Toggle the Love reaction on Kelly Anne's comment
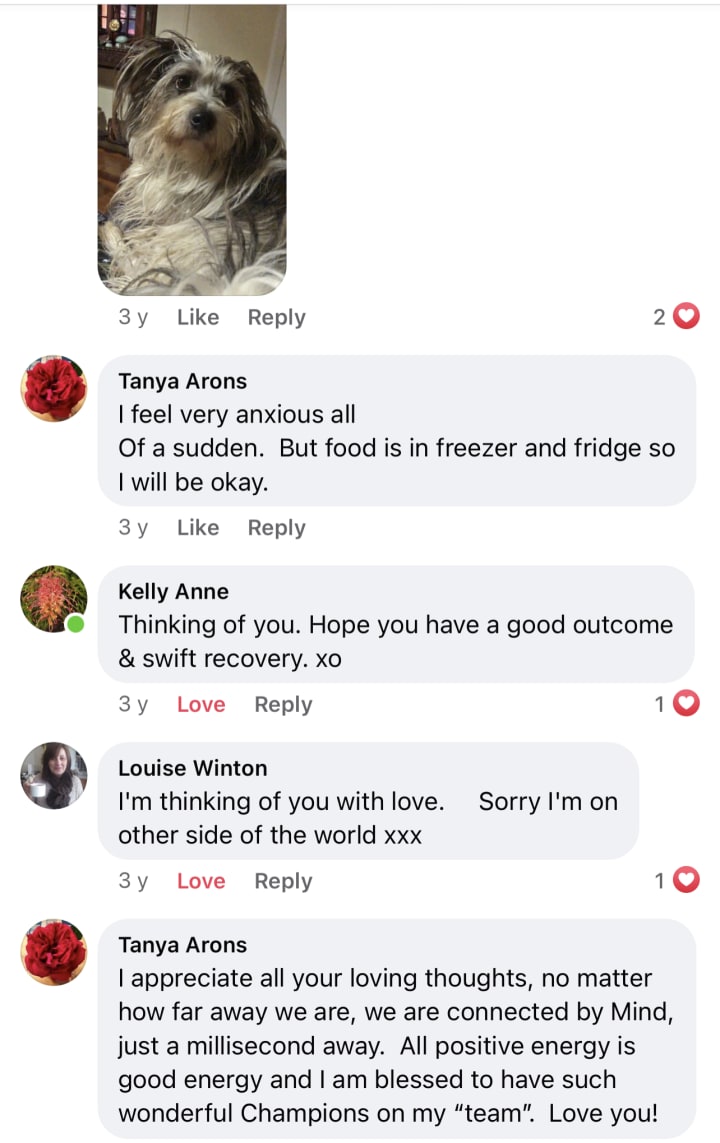The image size is (720, 1143). [x=201, y=704]
